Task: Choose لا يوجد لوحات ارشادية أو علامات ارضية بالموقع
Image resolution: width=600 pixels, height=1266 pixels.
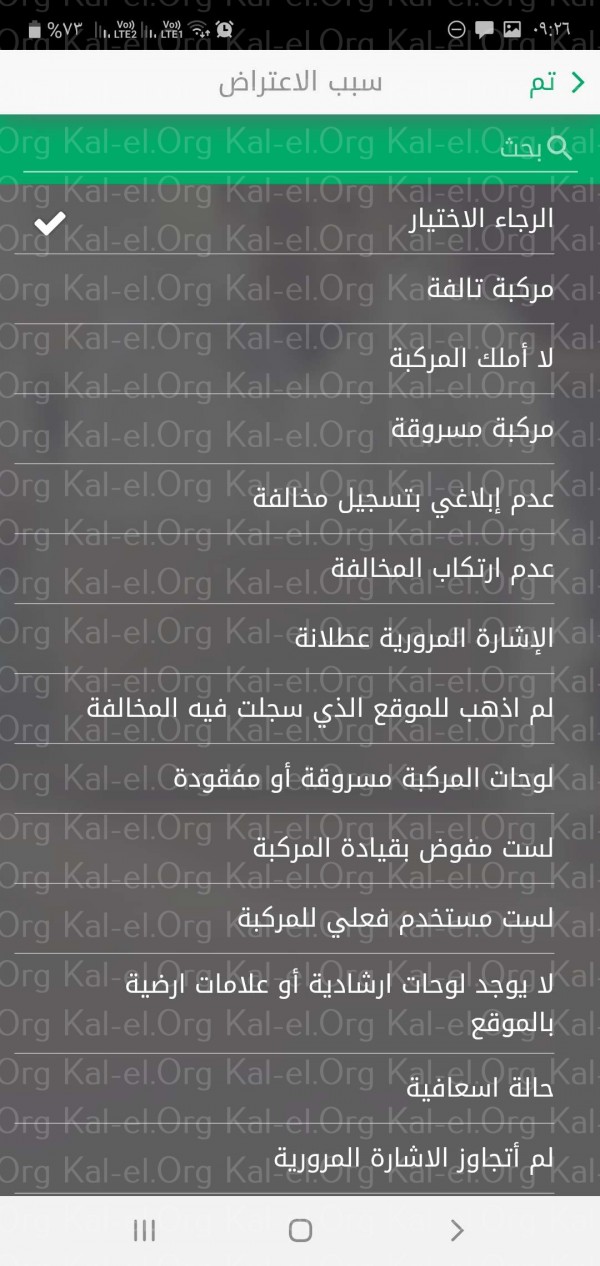Action: click(300, 1004)
